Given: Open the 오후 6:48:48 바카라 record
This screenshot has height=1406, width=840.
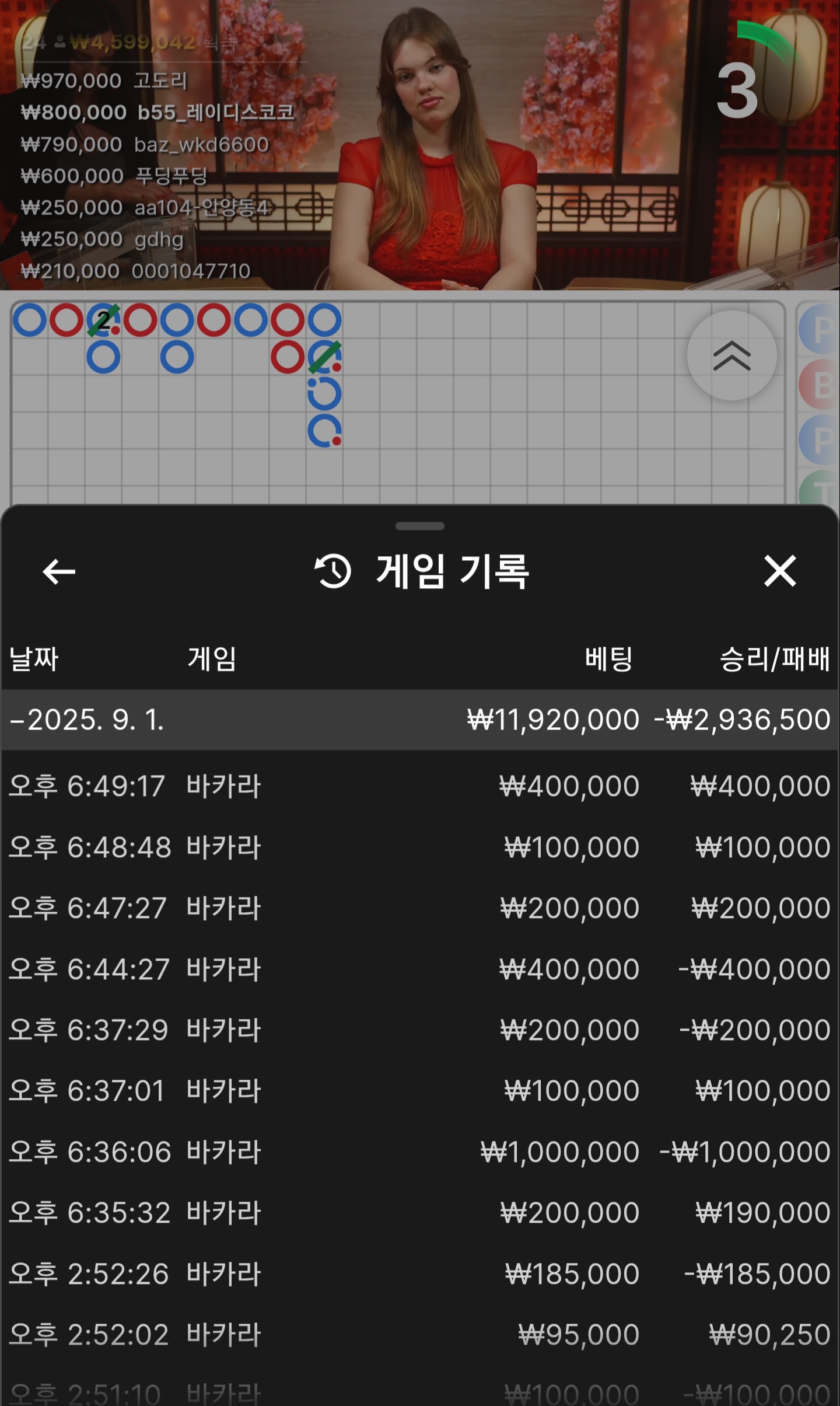Looking at the screenshot, I should pyautogui.click(x=420, y=847).
